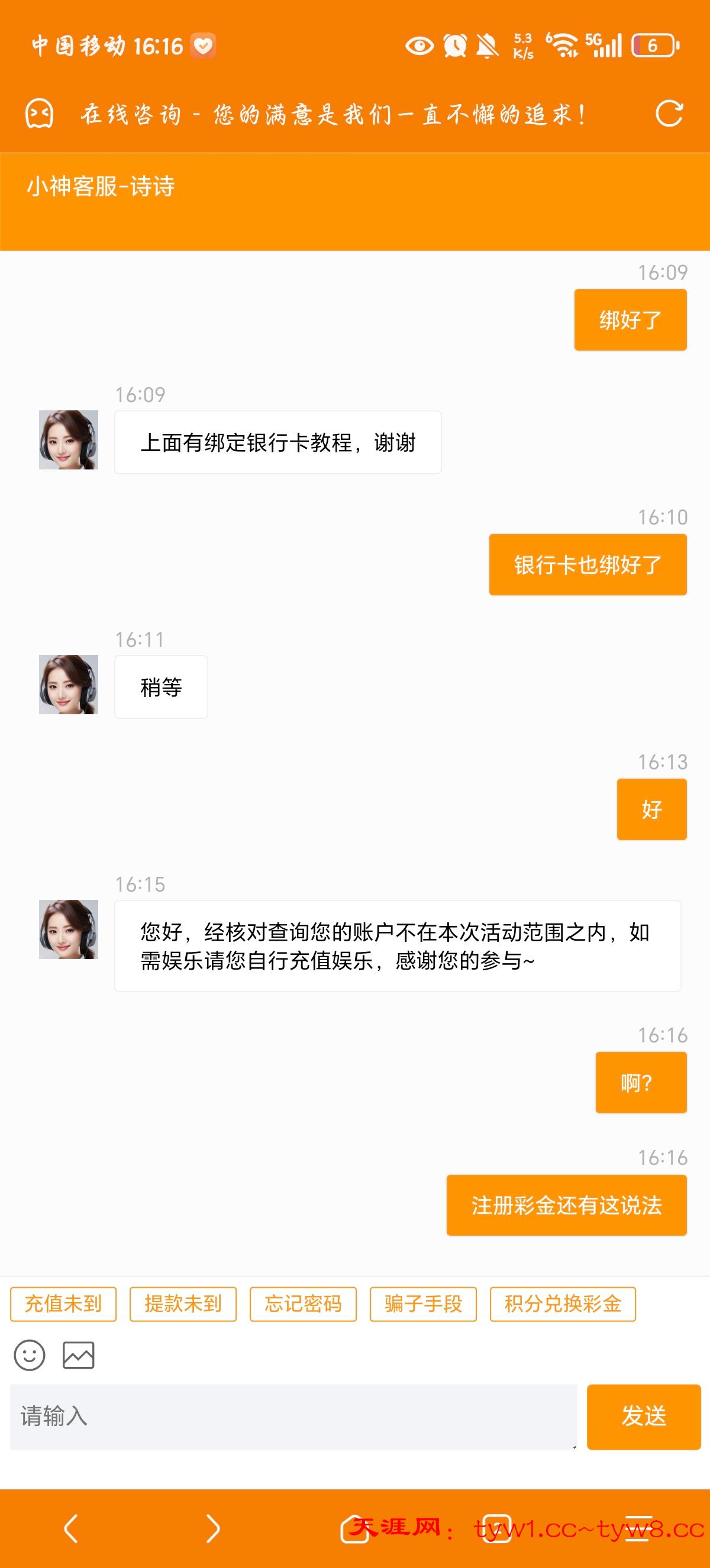The height and width of the screenshot is (1568, 710).
Task: Focus the 请输入 message field
Action: [x=292, y=1417]
